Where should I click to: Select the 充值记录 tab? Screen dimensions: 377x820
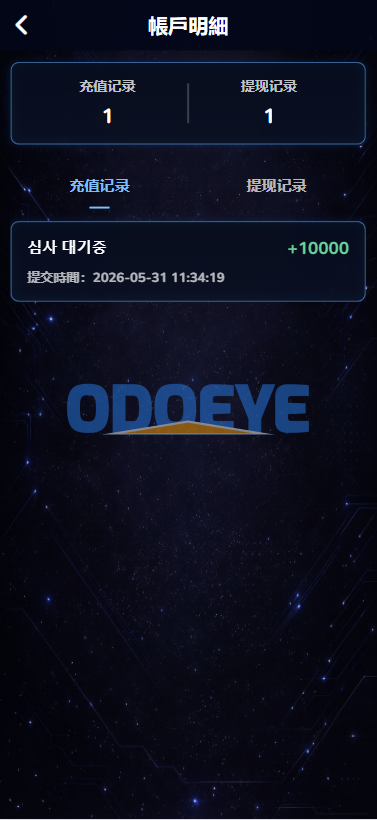pos(100,186)
